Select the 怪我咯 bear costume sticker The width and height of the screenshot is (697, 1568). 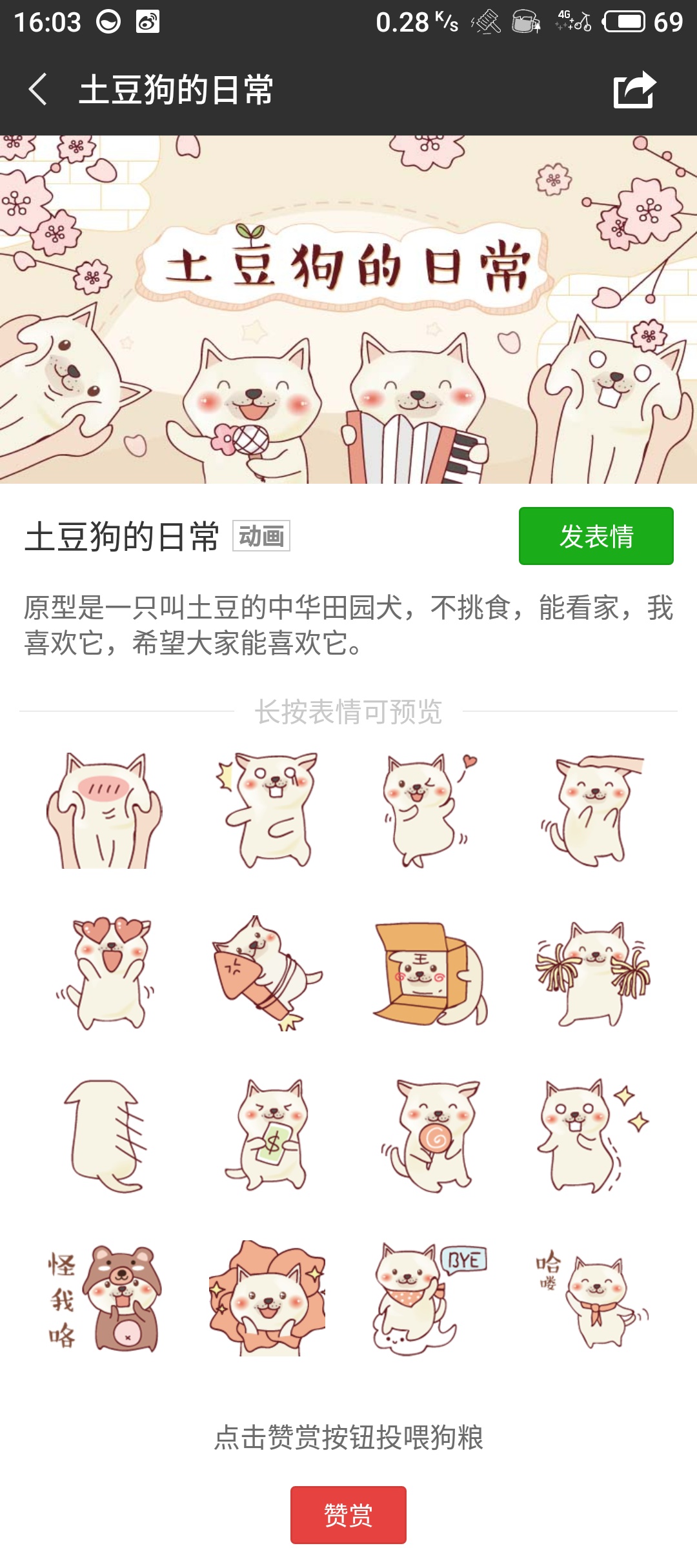105,1298
